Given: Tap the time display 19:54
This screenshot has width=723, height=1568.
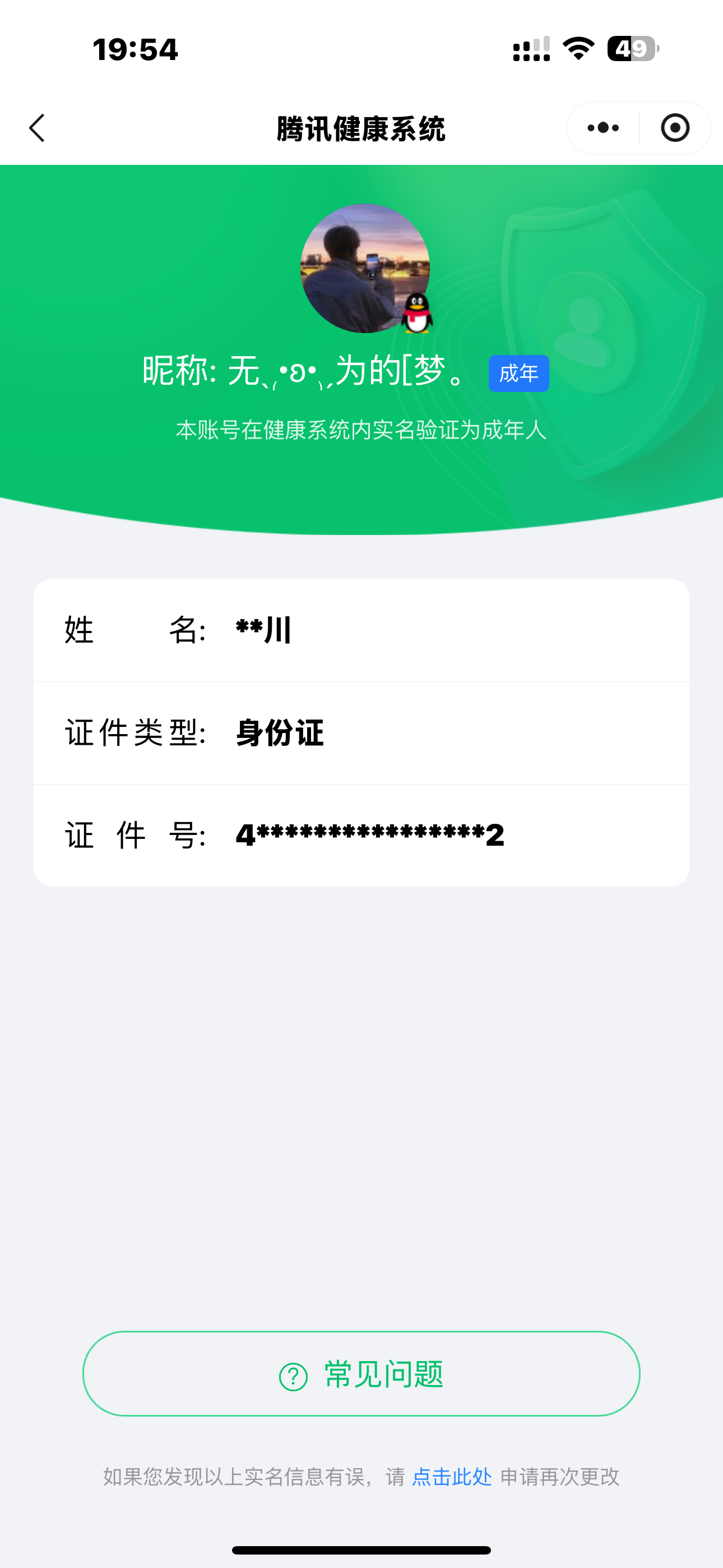Looking at the screenshot, I should point(135,50).
